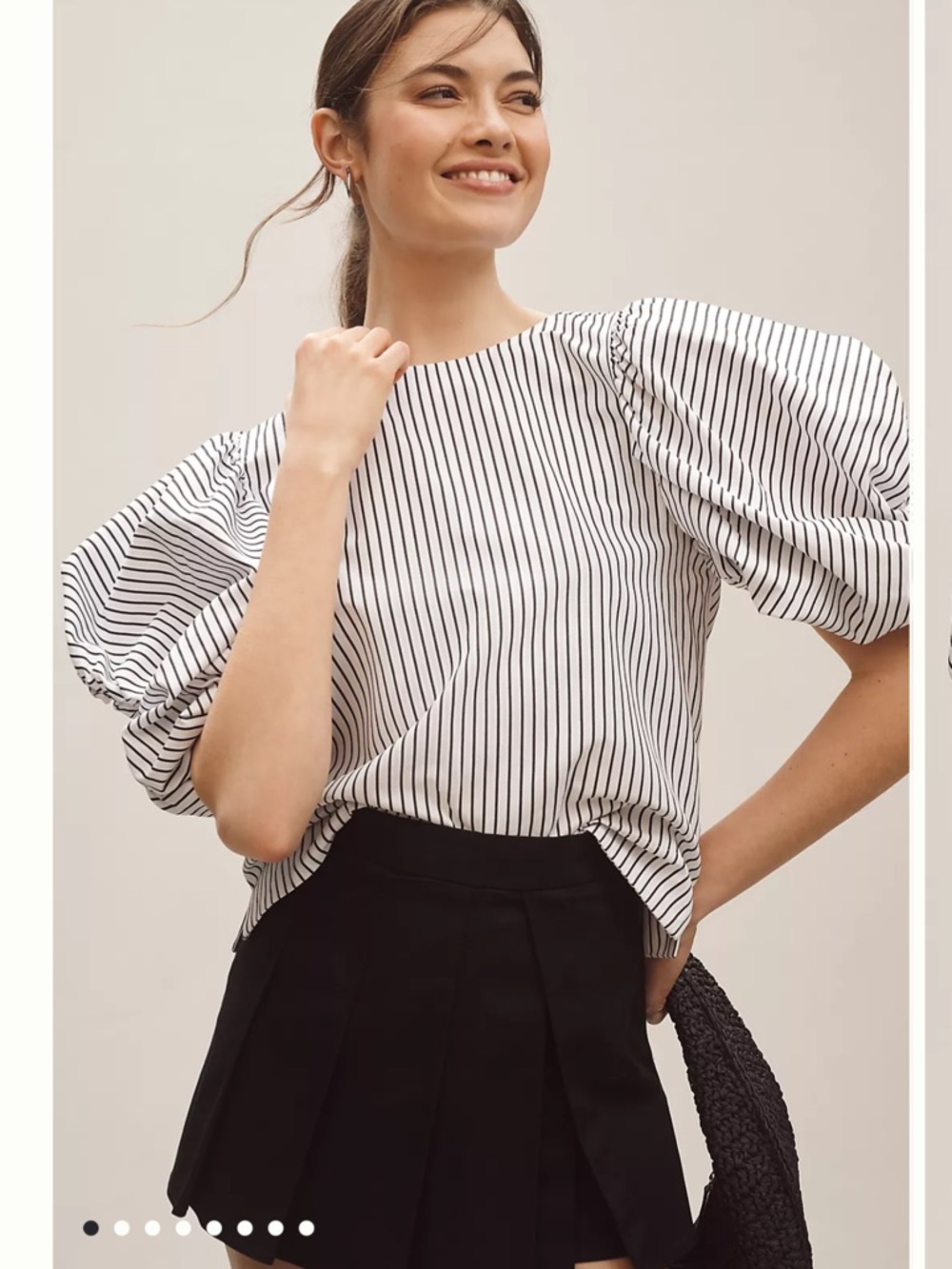Select the sixth carousel dot

246,1227
